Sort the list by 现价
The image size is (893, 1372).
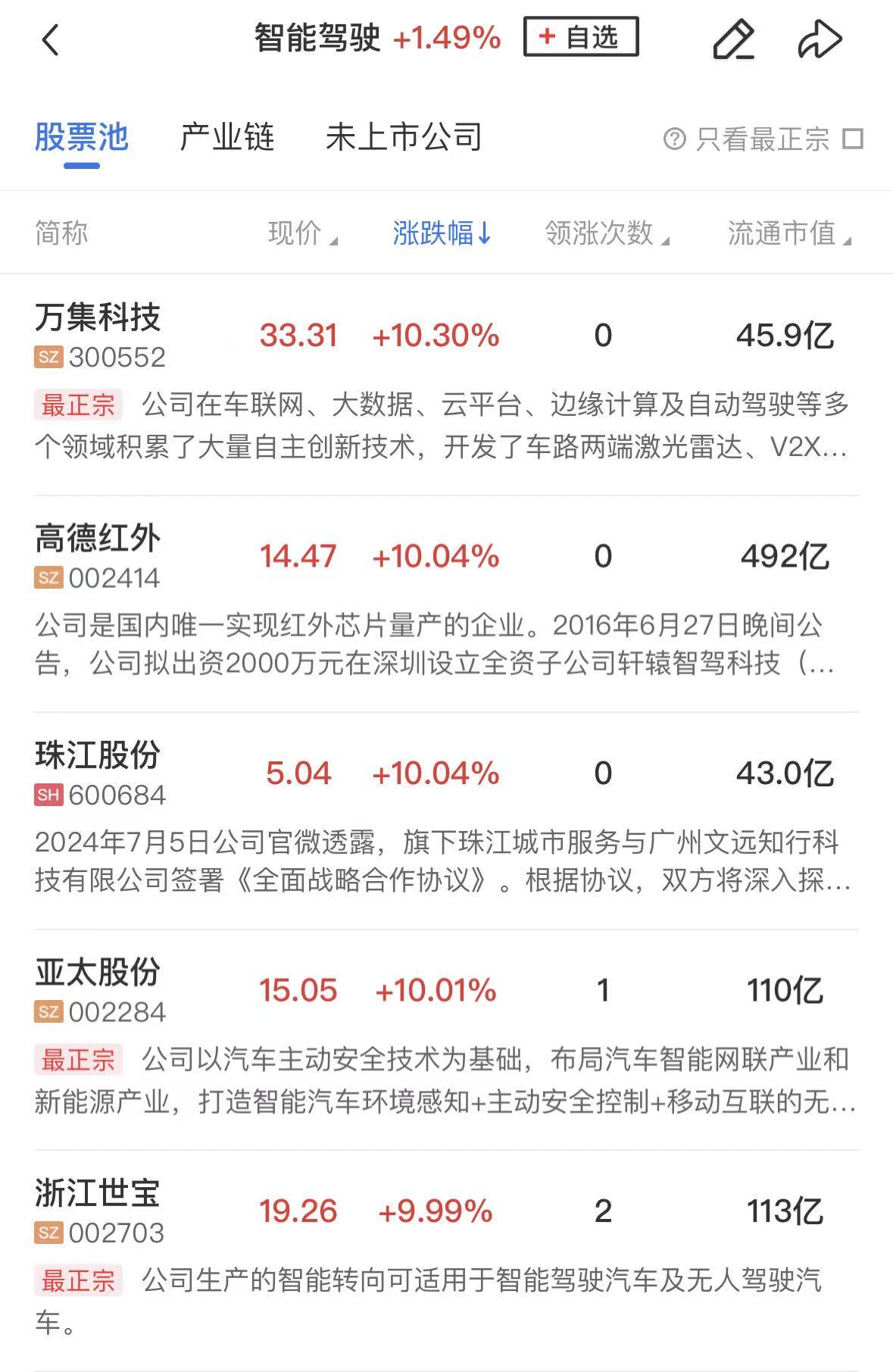301,233
